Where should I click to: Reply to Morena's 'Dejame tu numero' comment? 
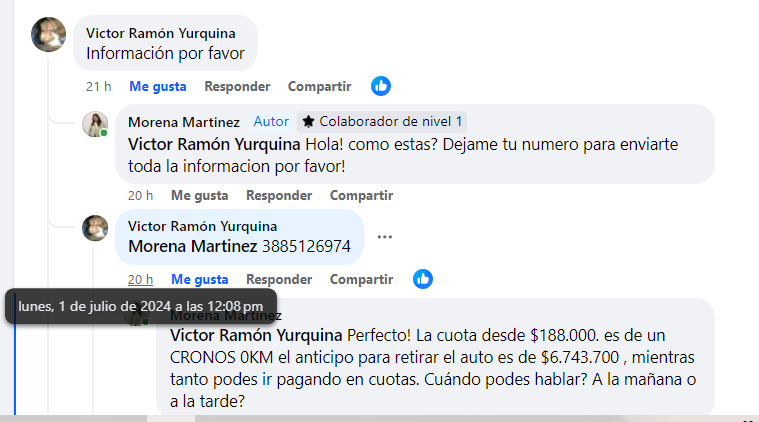[x=279, y=195]
